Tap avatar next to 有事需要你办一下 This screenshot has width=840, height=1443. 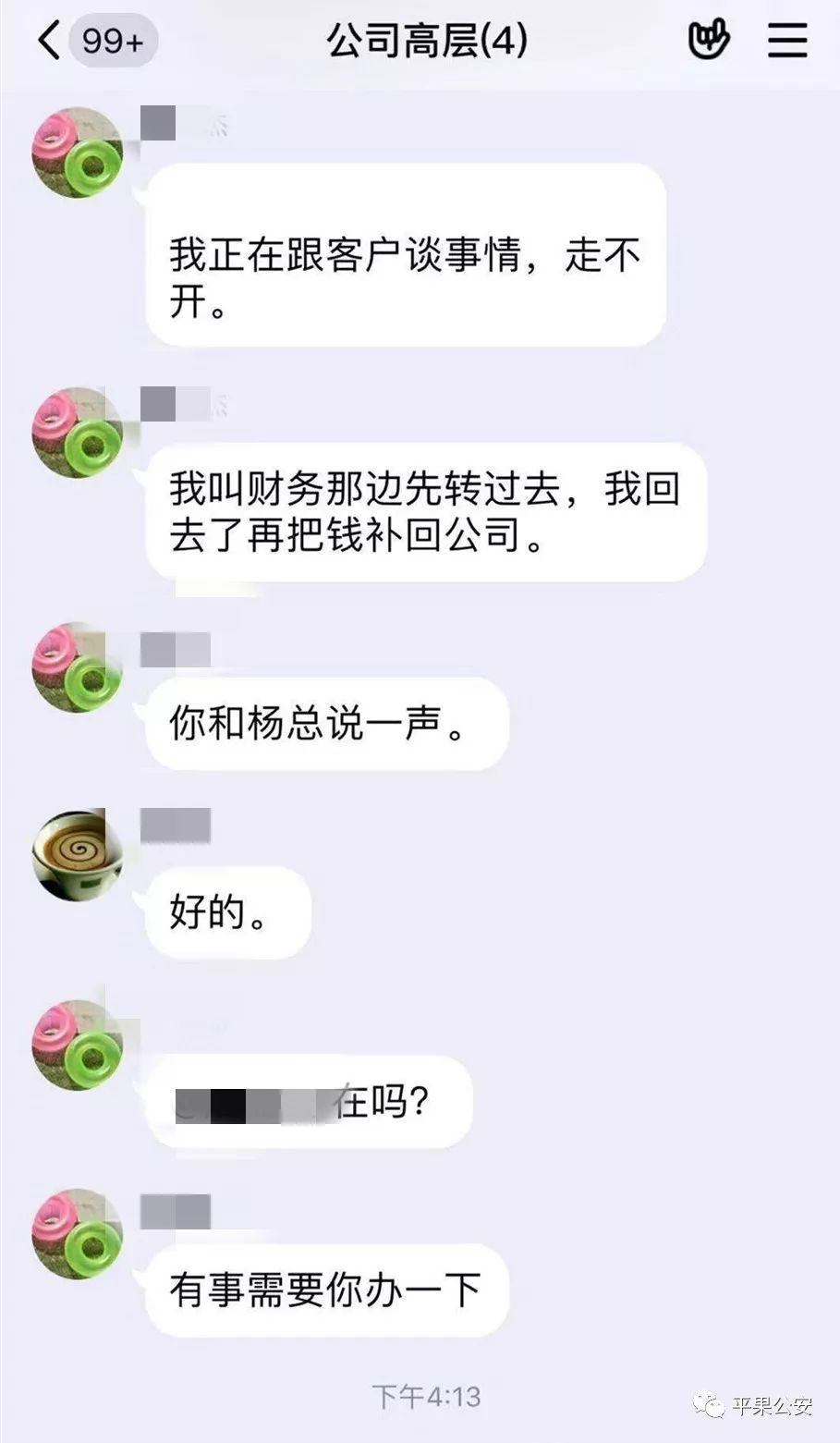click(78, 1233)
